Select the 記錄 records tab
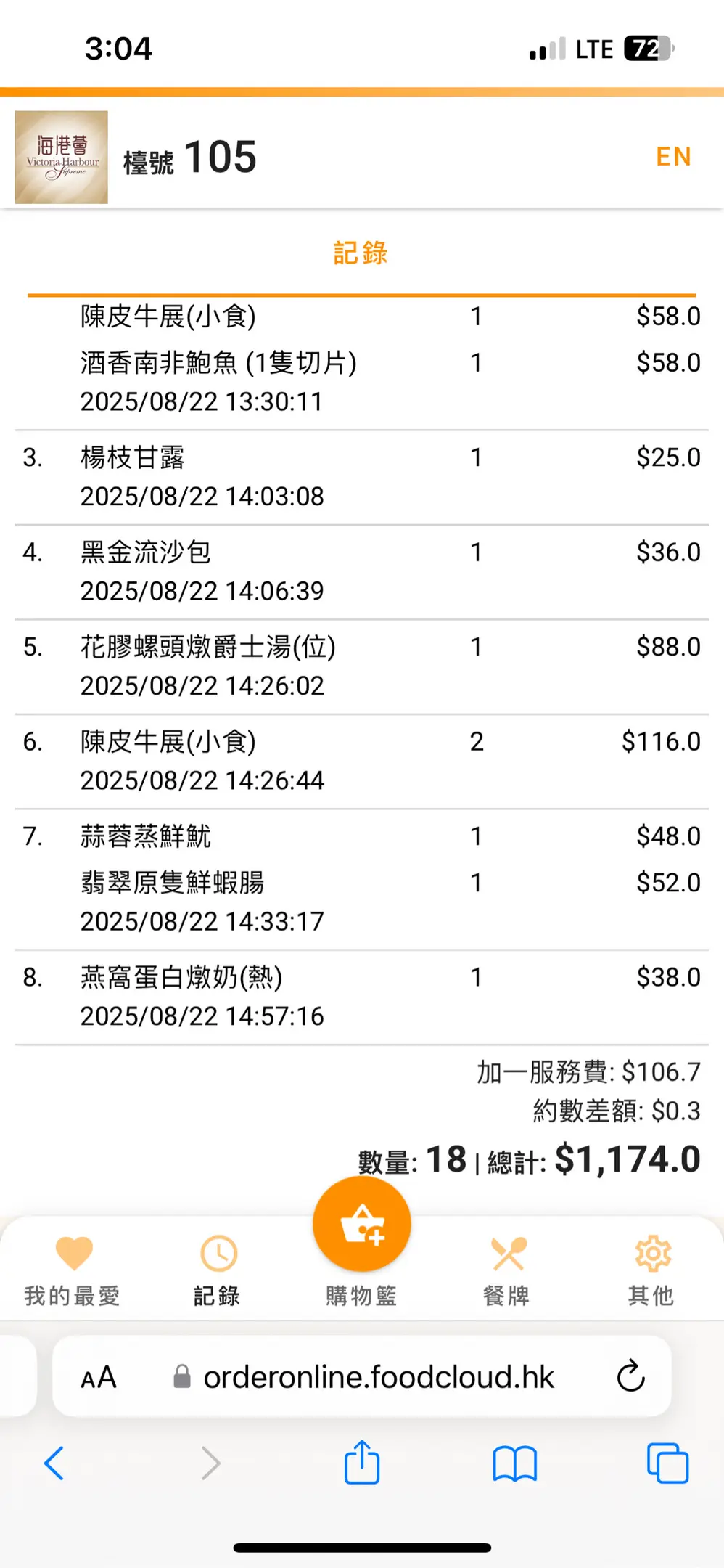Viewport: 724px width, 1568px height. 218,1269
